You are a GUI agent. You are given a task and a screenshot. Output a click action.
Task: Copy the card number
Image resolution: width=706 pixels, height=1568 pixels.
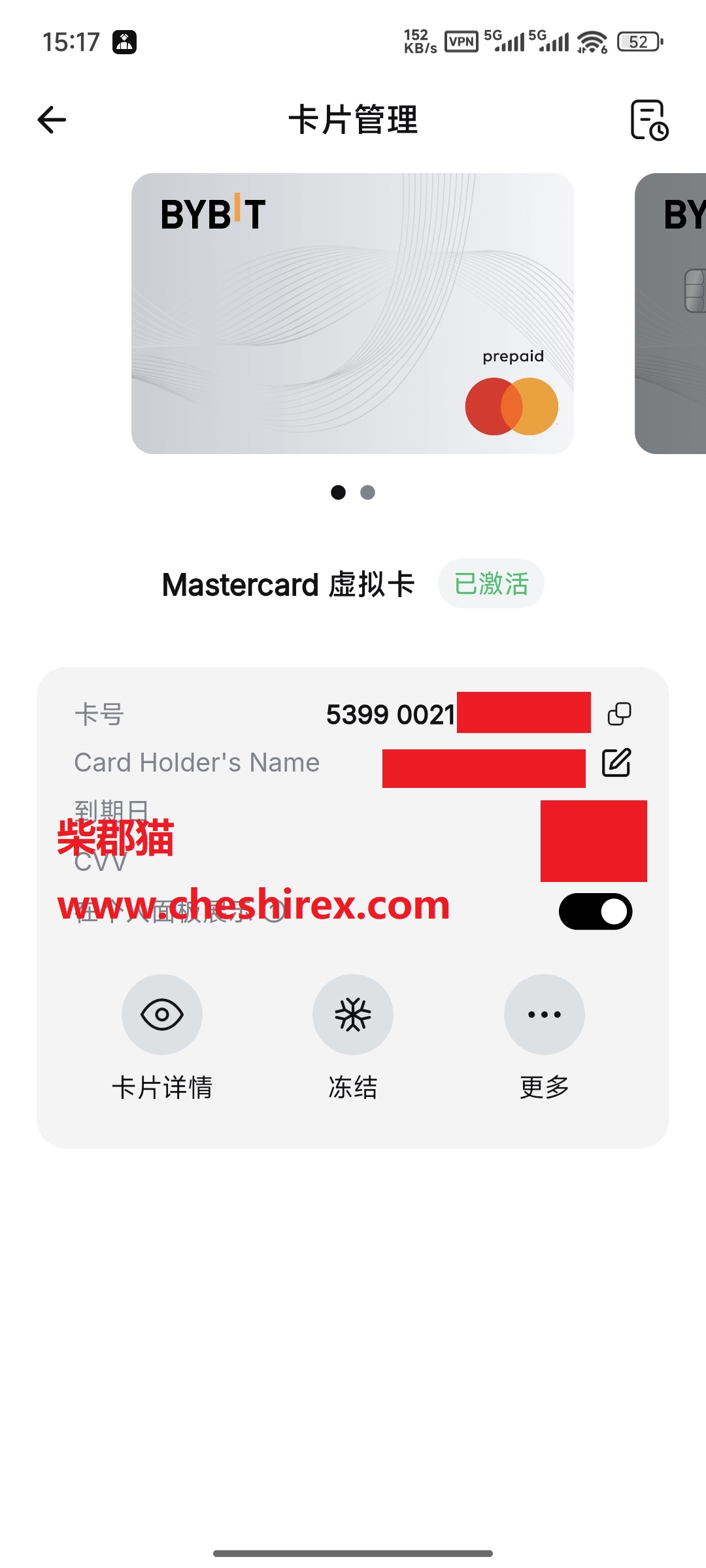pyautogui.click(x=619, y=714)
